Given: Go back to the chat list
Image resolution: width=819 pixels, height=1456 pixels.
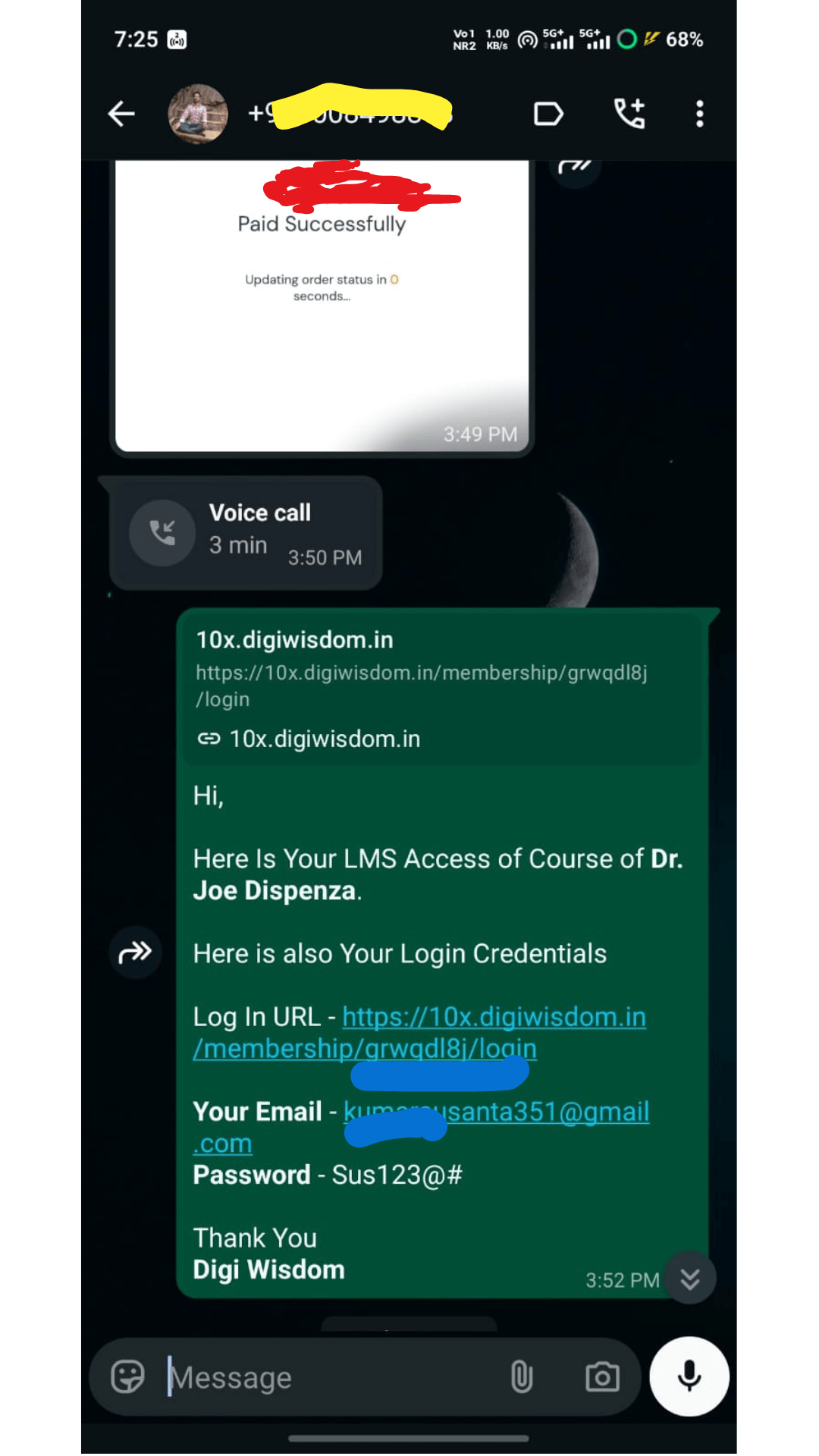Looking at the screenshot, I should tap(121, 115).
